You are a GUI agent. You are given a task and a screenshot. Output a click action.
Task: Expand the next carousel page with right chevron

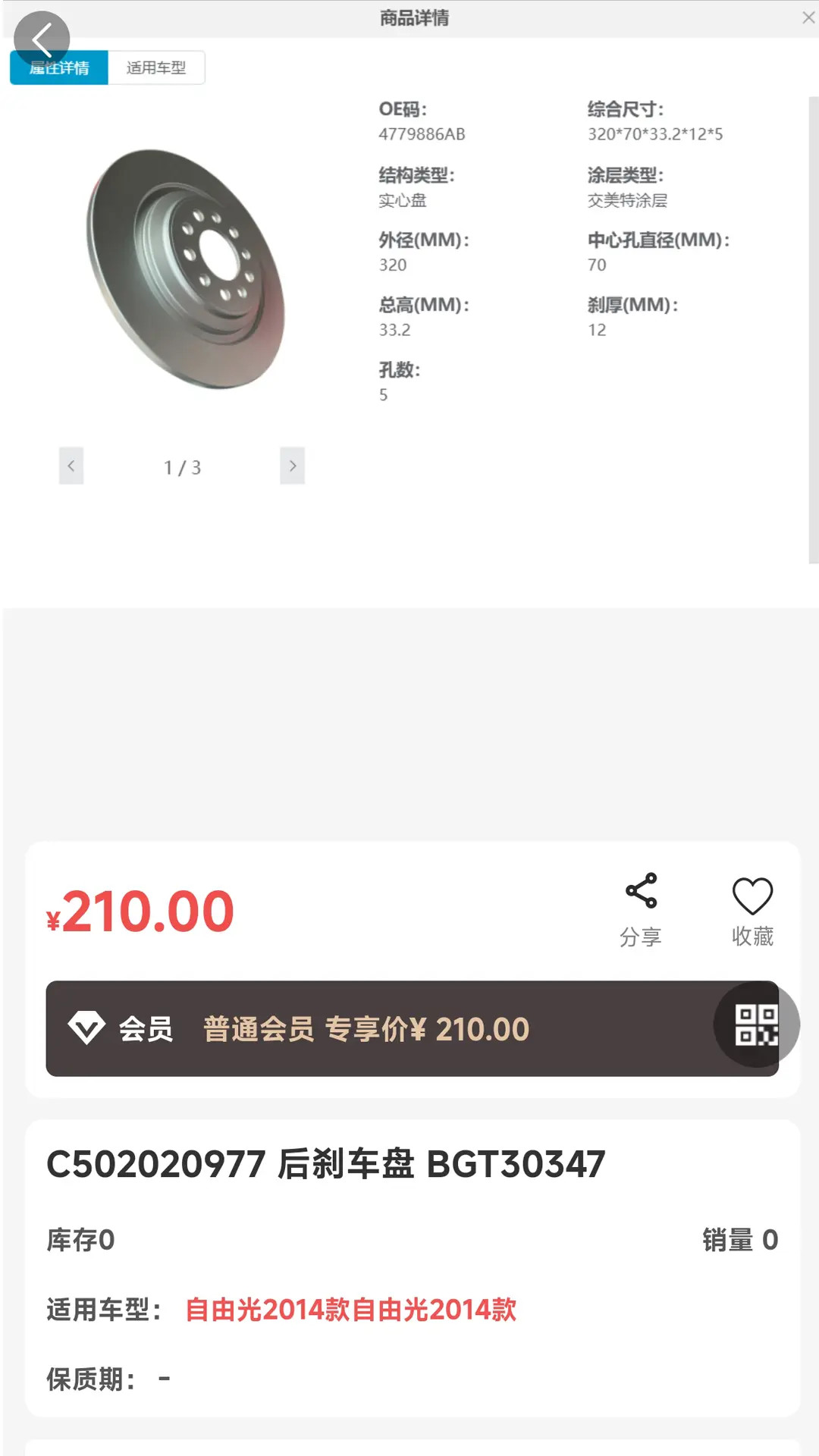pyautogui.click(x=293, y=466)
